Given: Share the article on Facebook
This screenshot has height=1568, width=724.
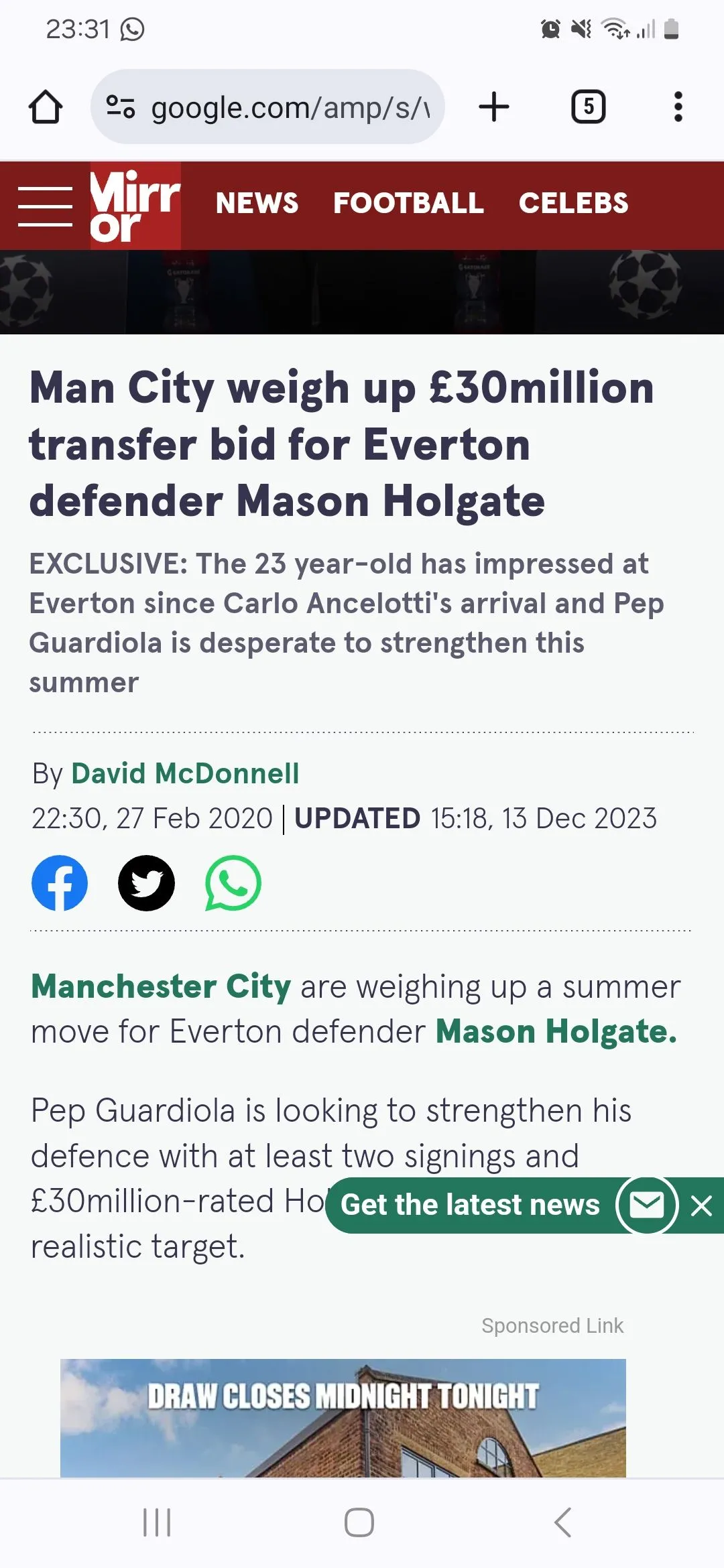Looking at the screenshot, I should 60,883.
